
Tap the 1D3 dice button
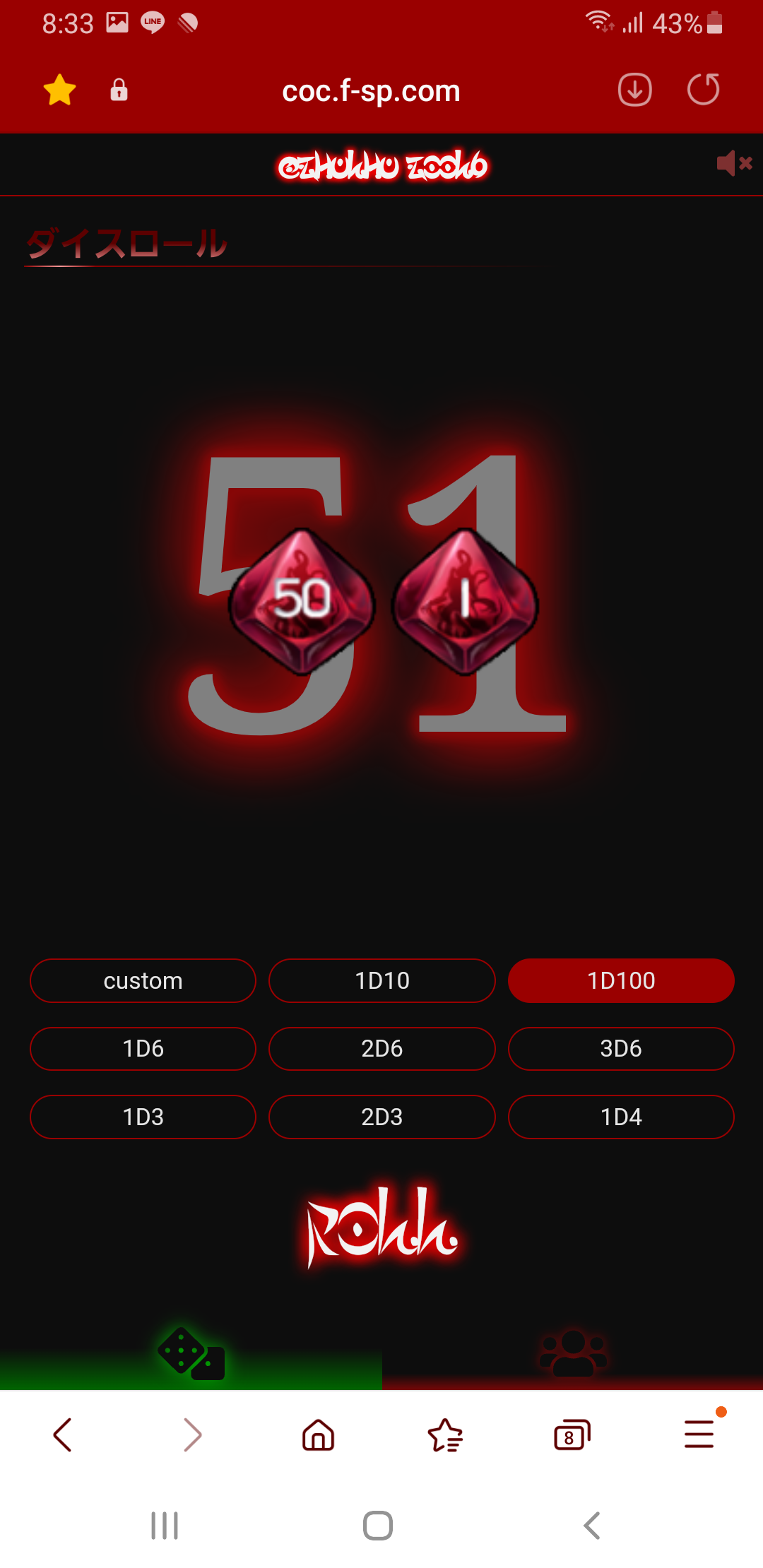coord(143,1117)
